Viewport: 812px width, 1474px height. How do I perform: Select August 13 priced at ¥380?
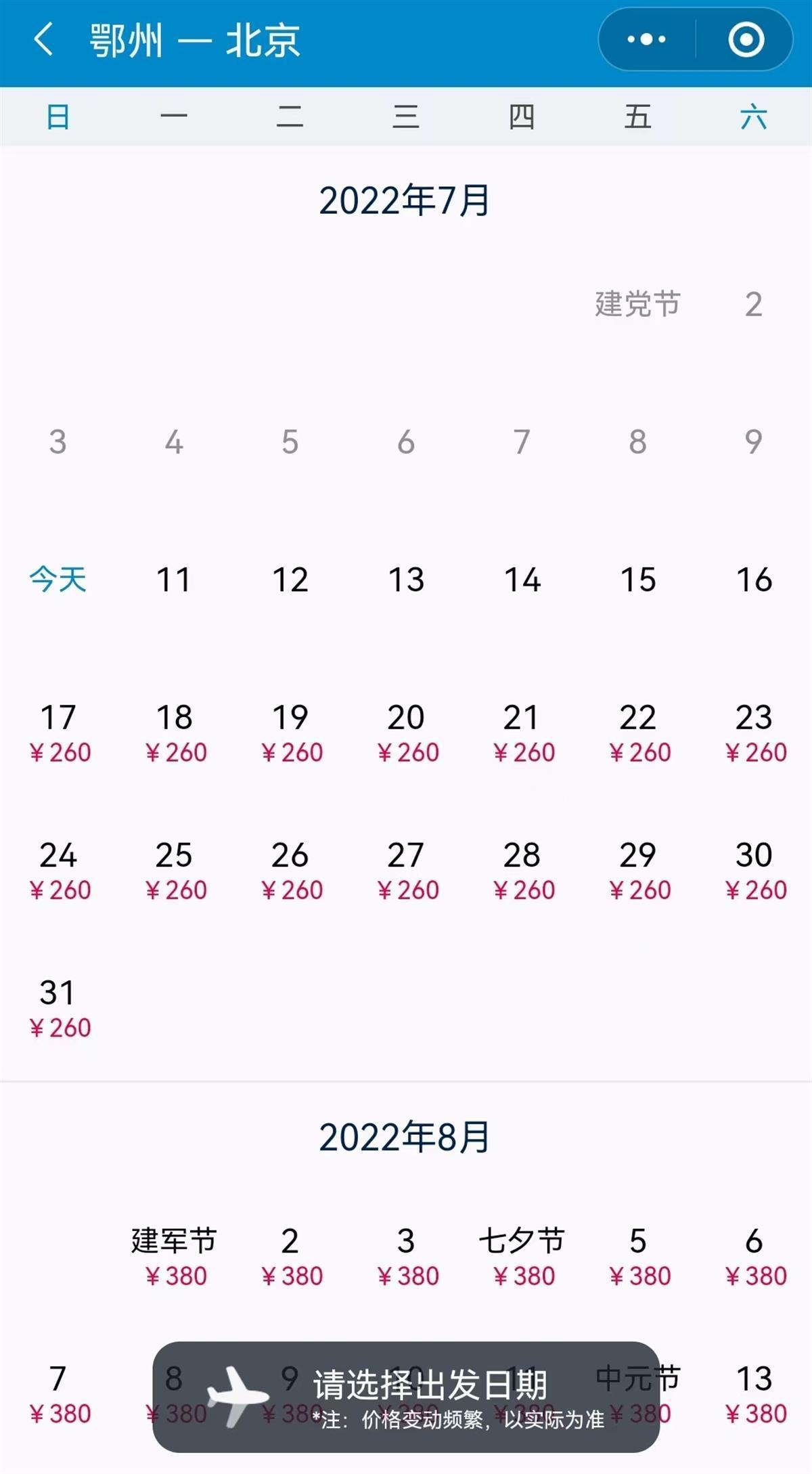point(754,1394)
